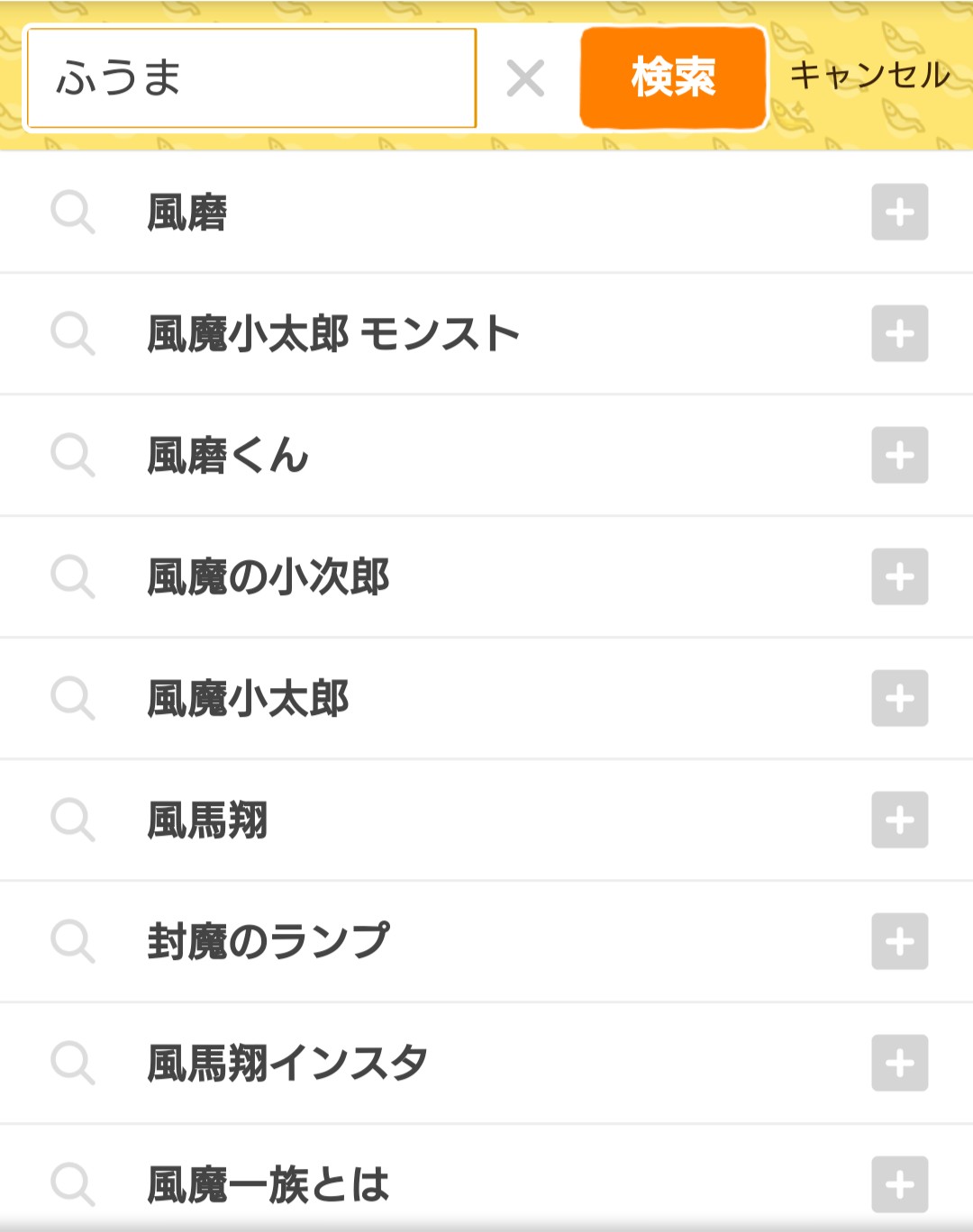
Task: Open the suggestion 封魔のランプ
Action: tap(268, 942)
